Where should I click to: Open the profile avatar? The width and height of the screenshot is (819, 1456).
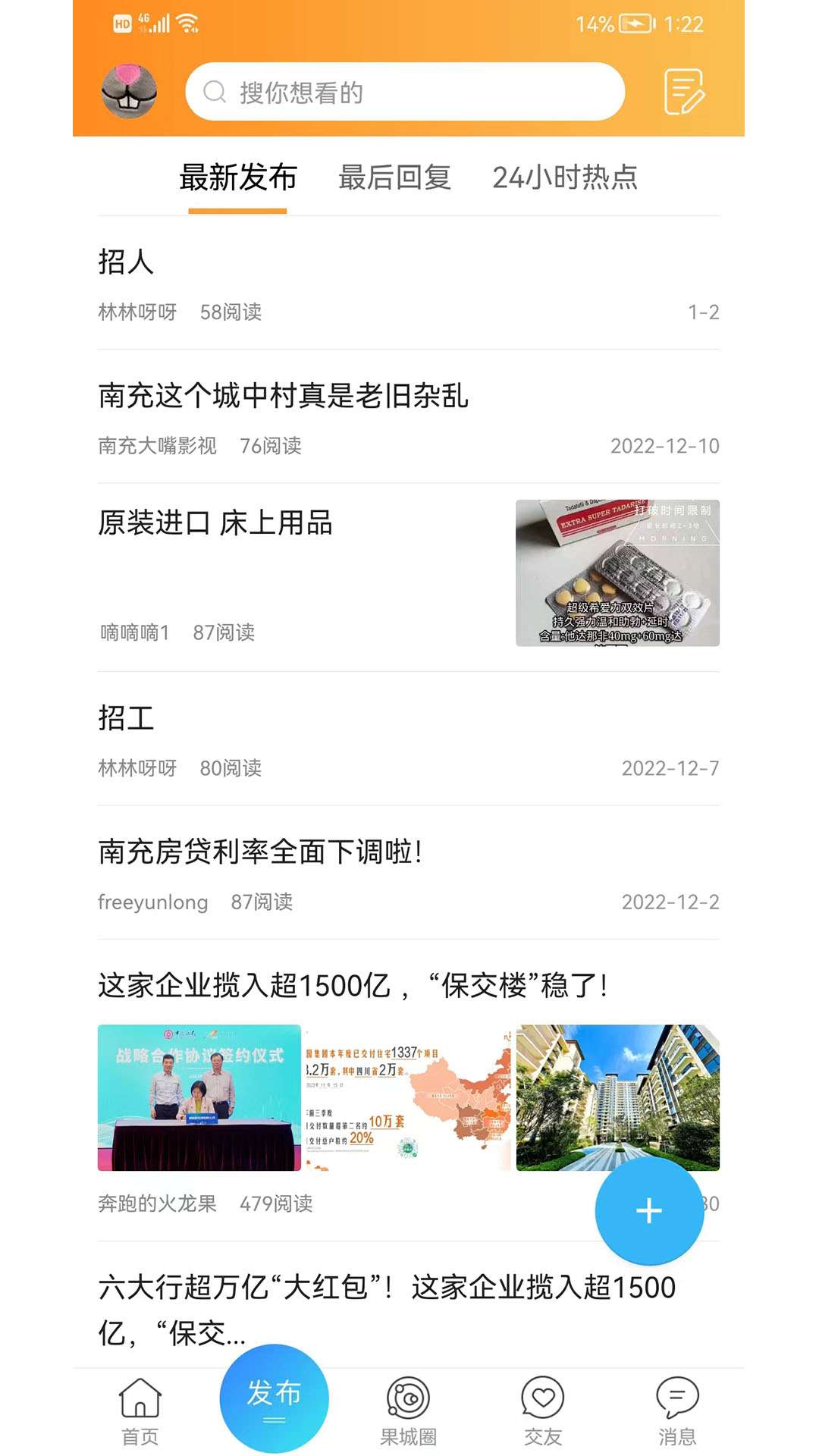click(129, 91)
